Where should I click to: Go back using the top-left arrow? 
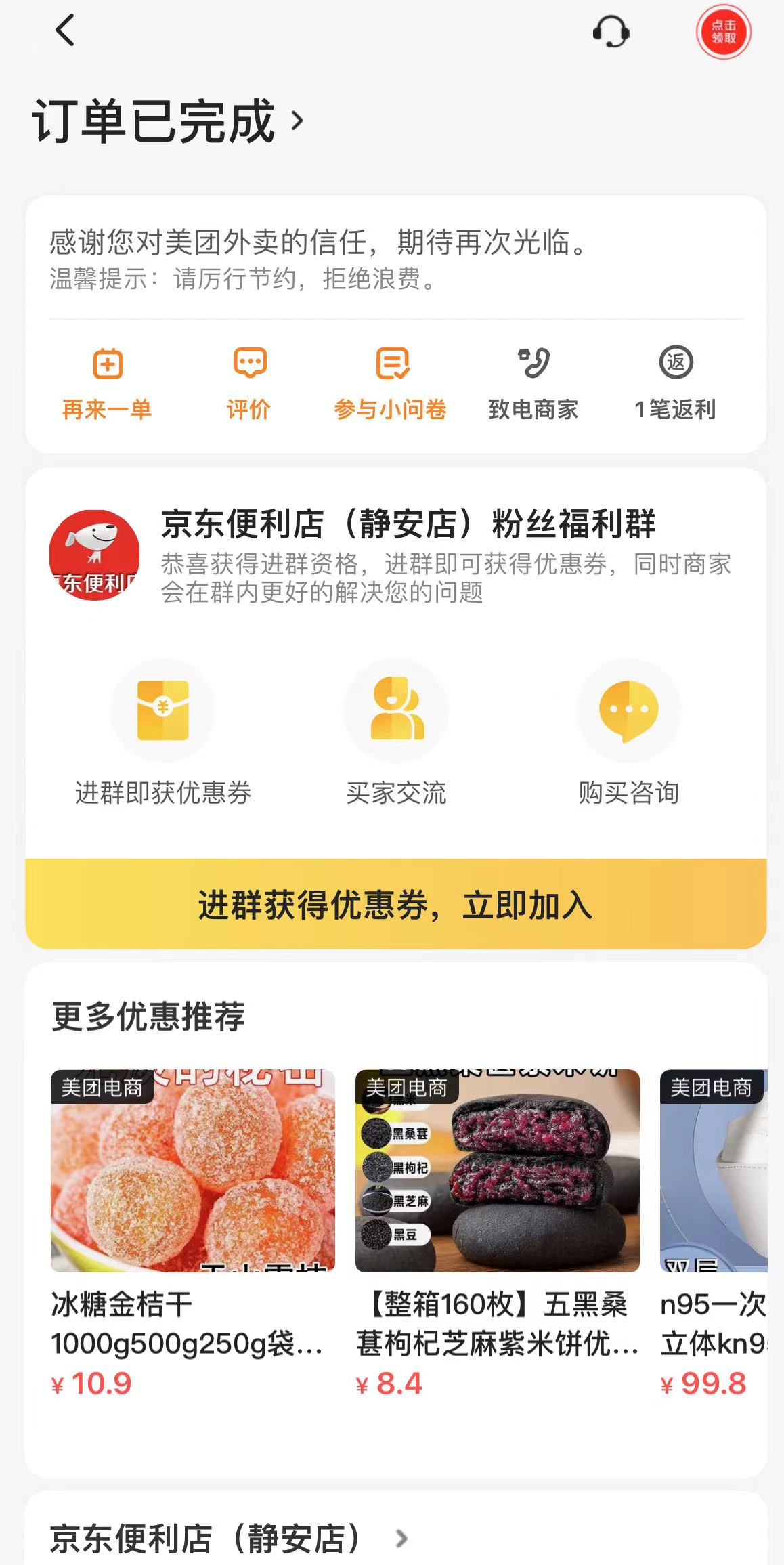(x=65, y=31)
